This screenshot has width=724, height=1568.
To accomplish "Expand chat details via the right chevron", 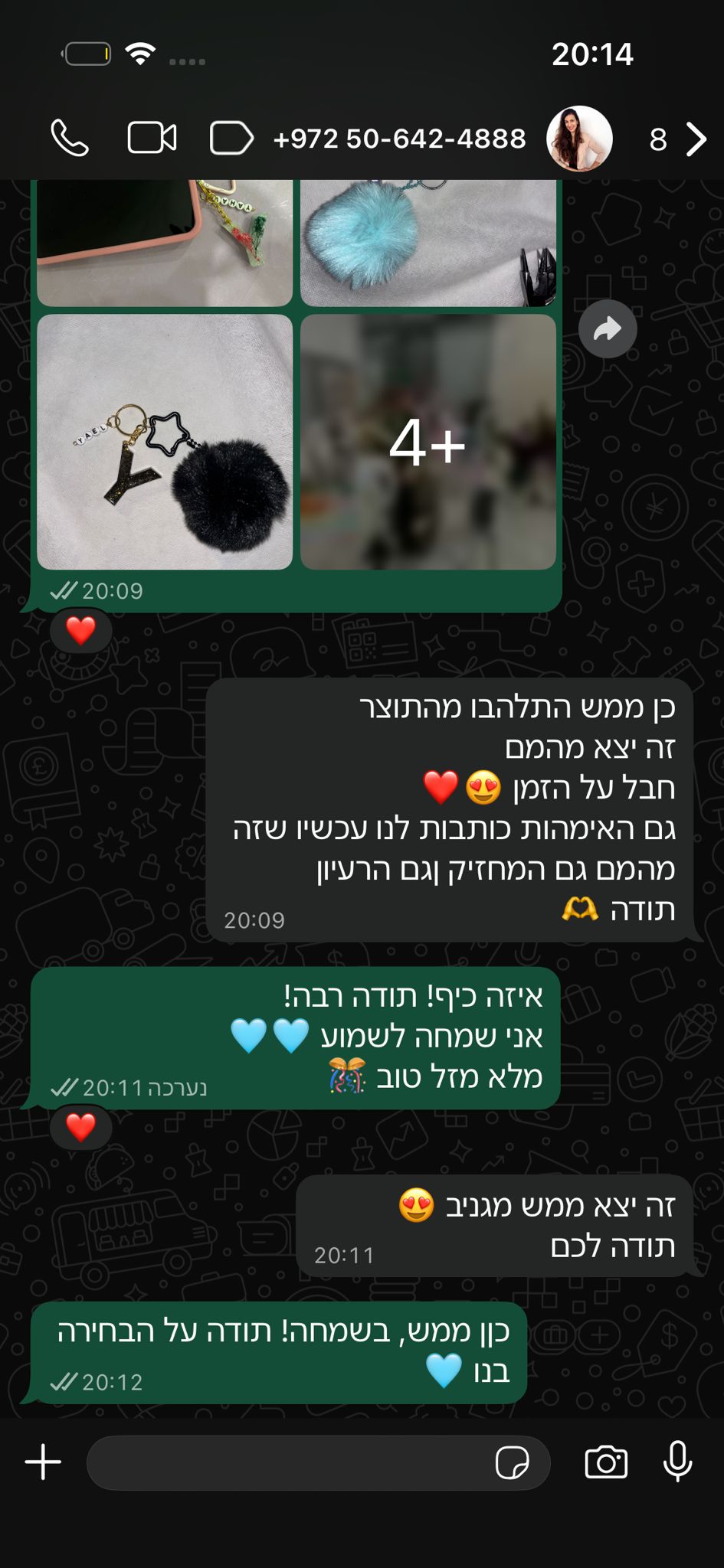I will click(695, 139).
